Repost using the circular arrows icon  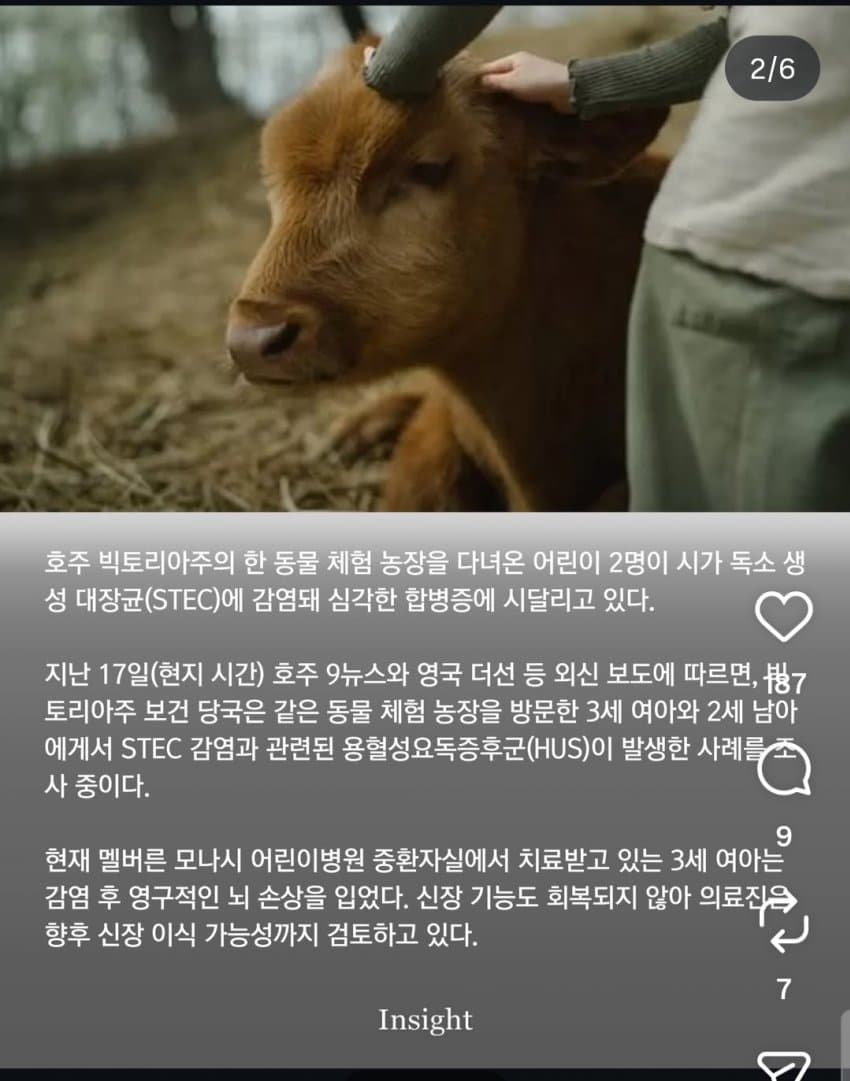tap(784, 922)
